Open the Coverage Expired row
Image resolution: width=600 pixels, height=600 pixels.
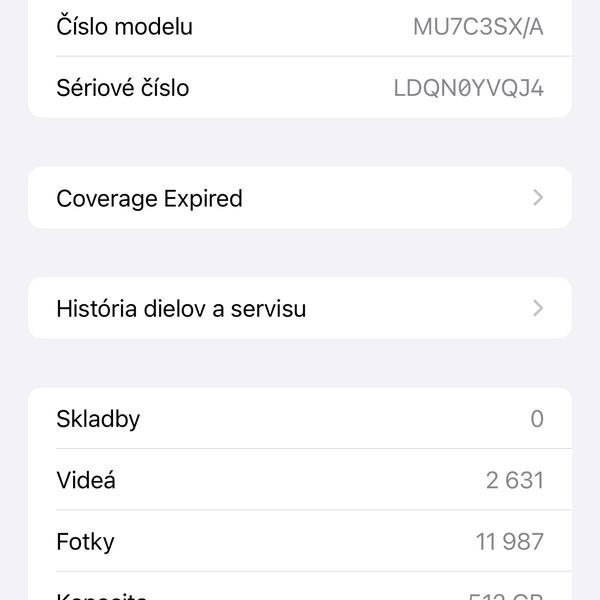tap(300, 198)
